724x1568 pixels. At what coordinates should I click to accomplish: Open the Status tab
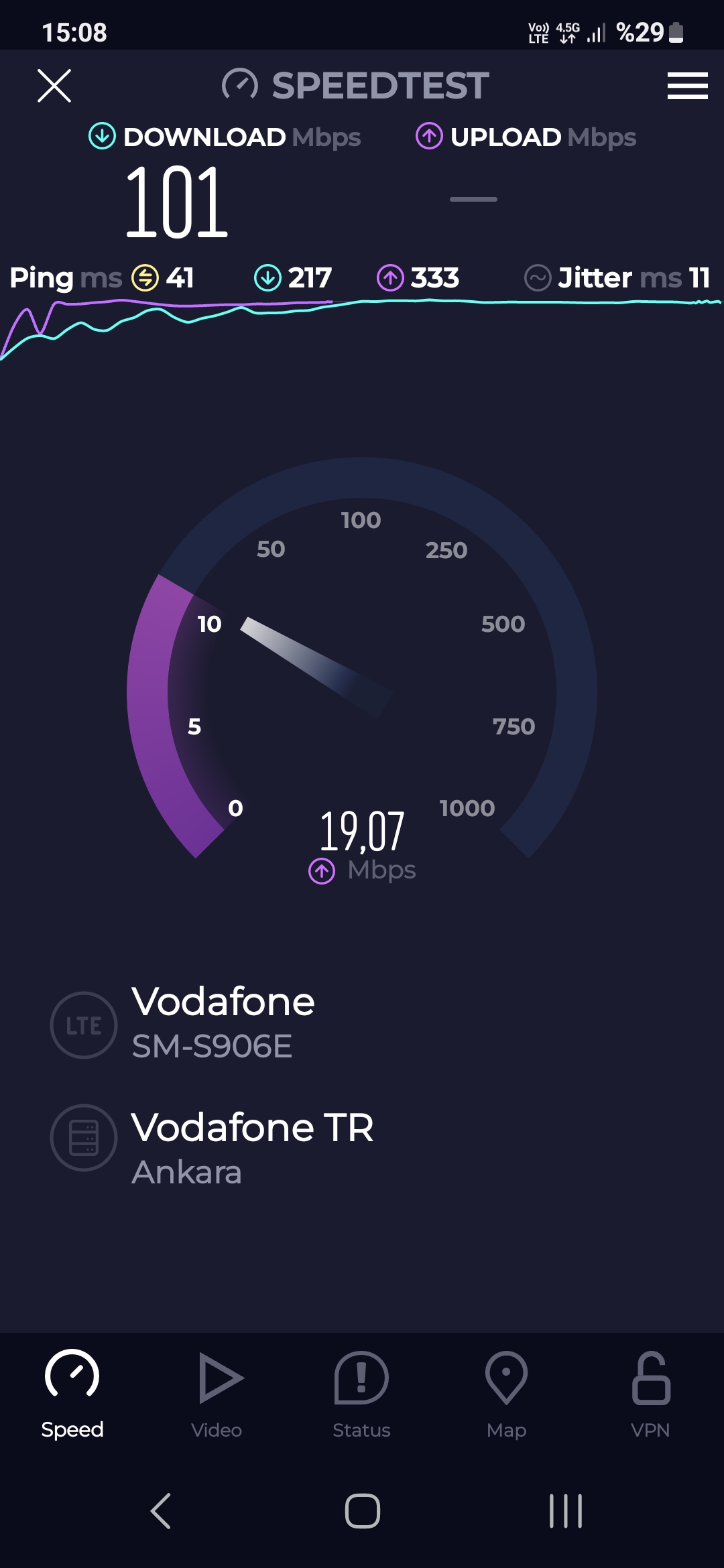[361, 1395]
